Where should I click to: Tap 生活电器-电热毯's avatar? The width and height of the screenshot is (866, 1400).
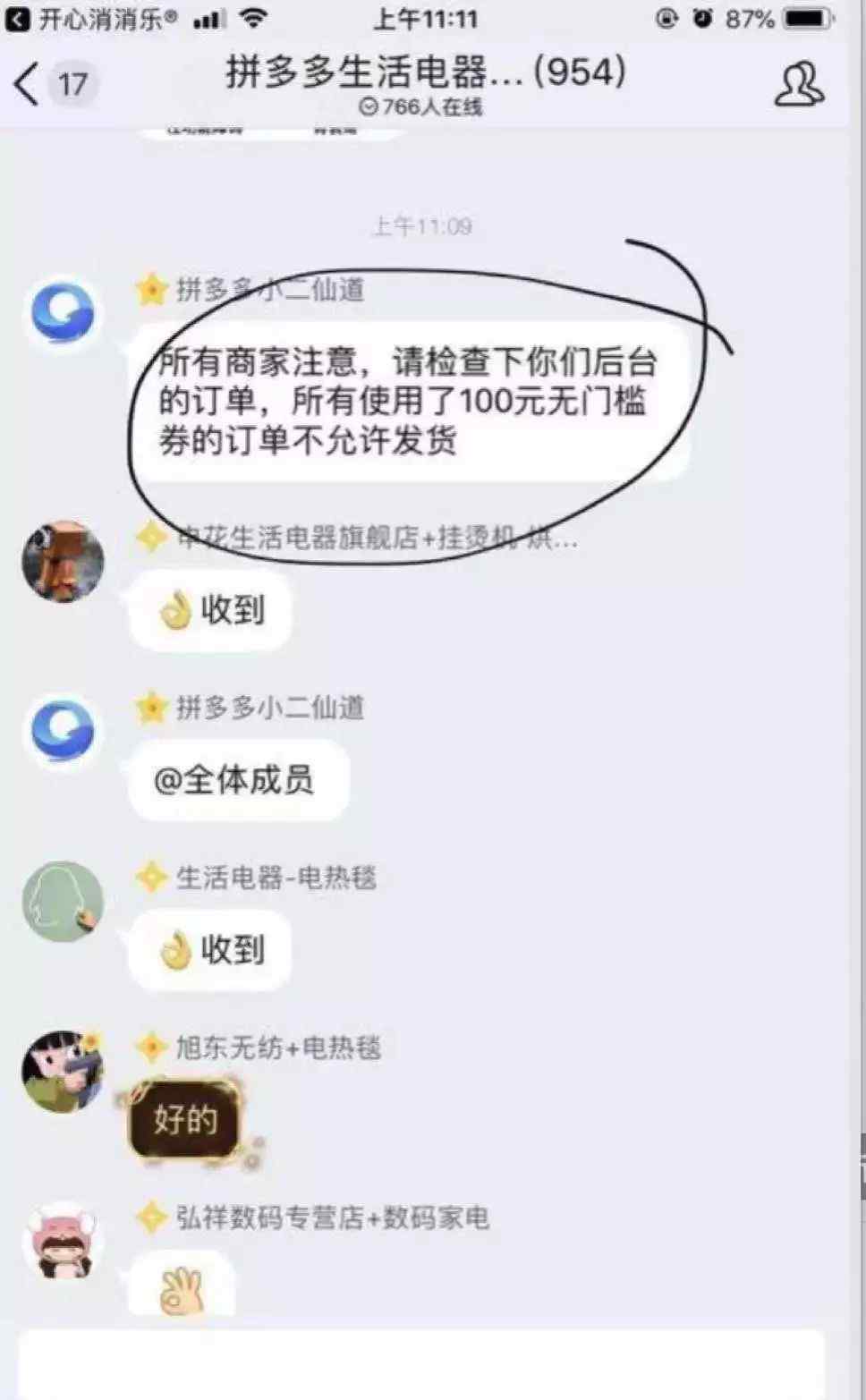coord(63,901)
